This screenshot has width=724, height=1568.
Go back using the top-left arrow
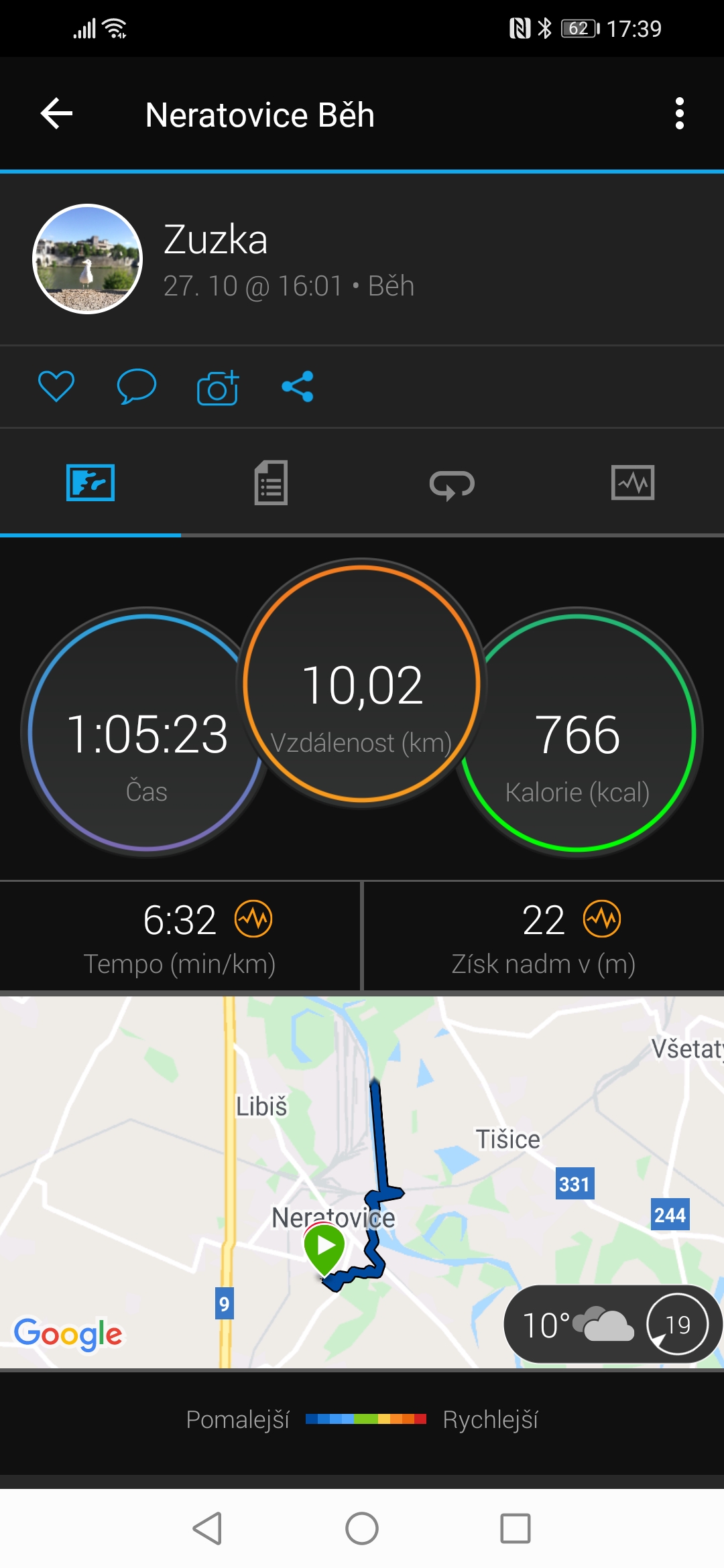click(x=56, y=114)
